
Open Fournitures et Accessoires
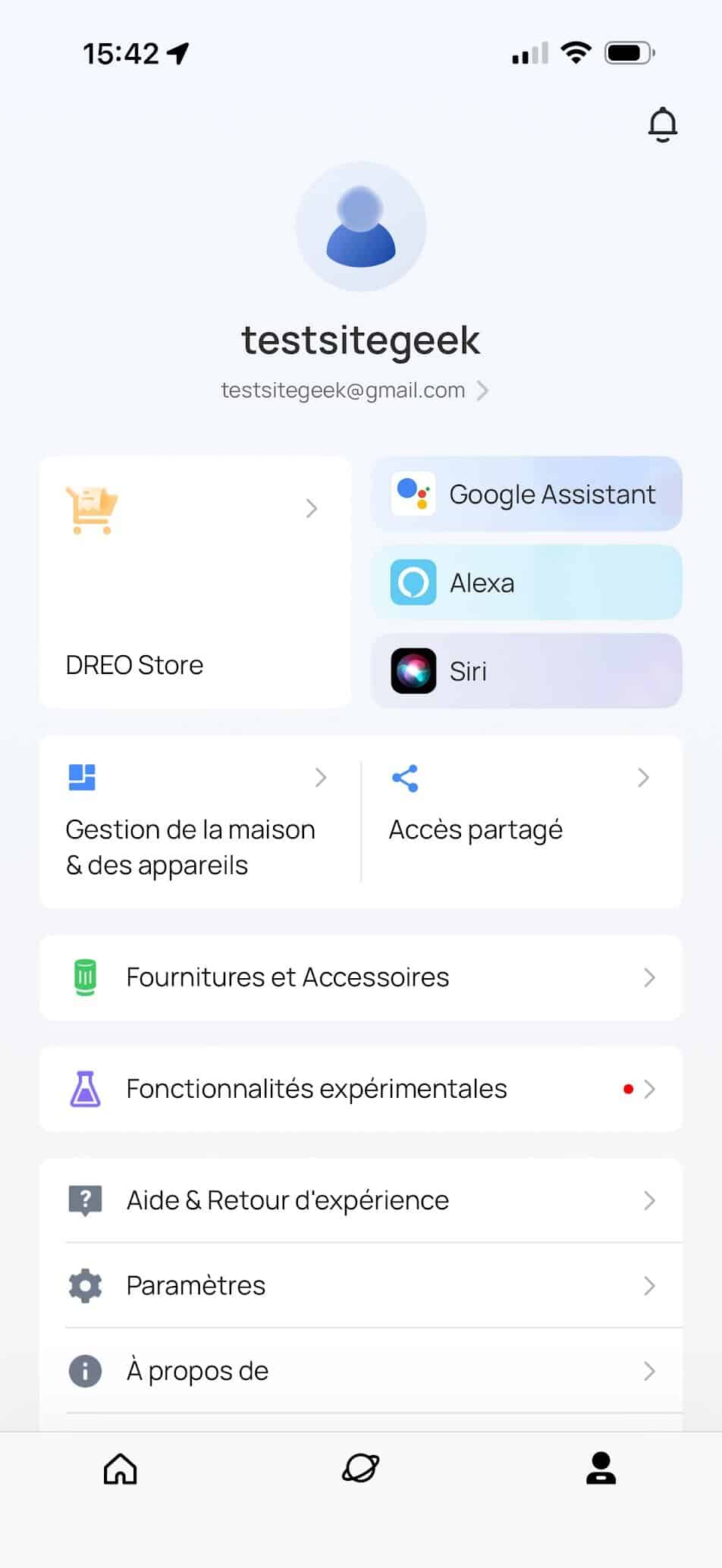361,977
